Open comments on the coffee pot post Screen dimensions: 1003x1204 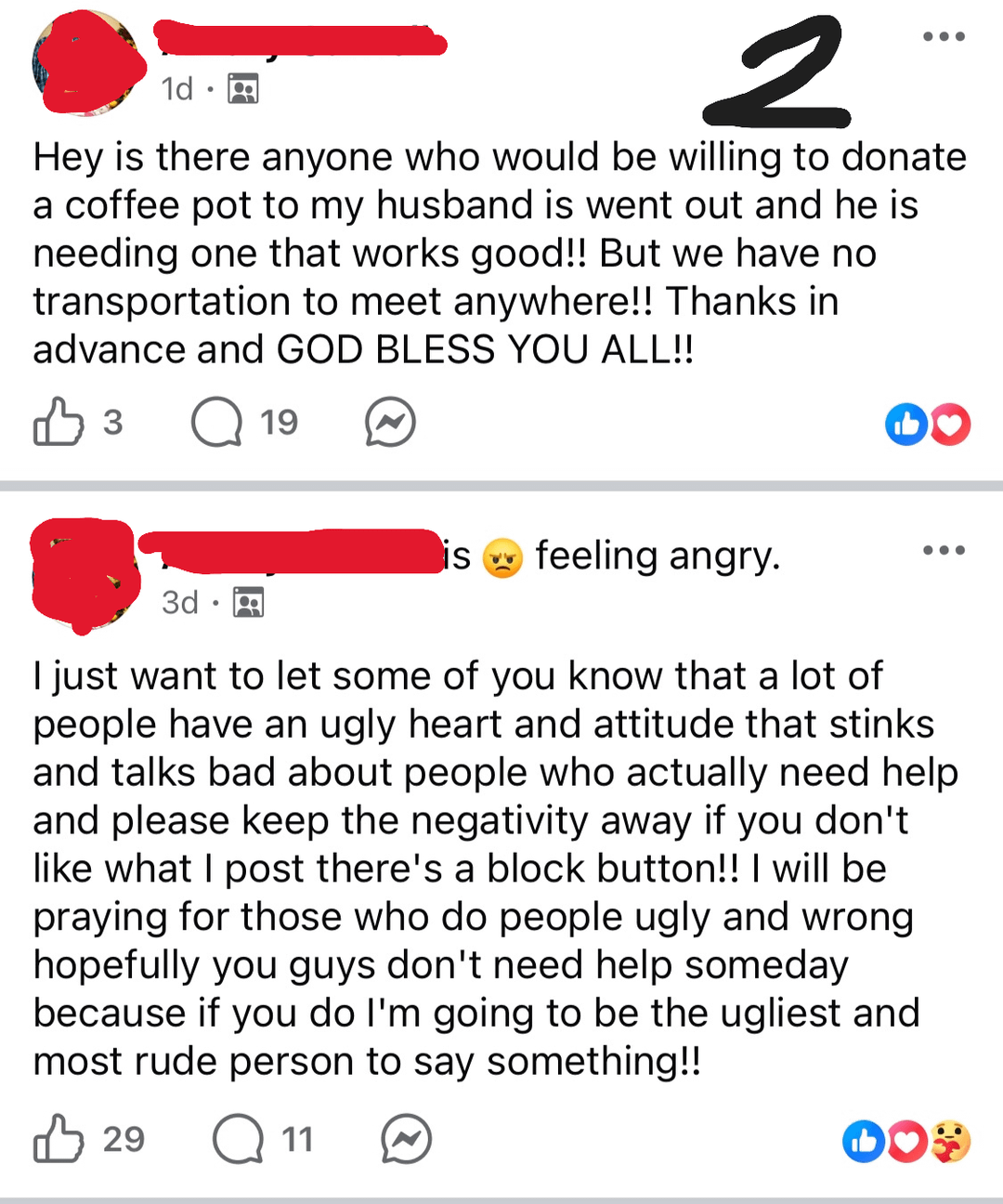point(217,423)
